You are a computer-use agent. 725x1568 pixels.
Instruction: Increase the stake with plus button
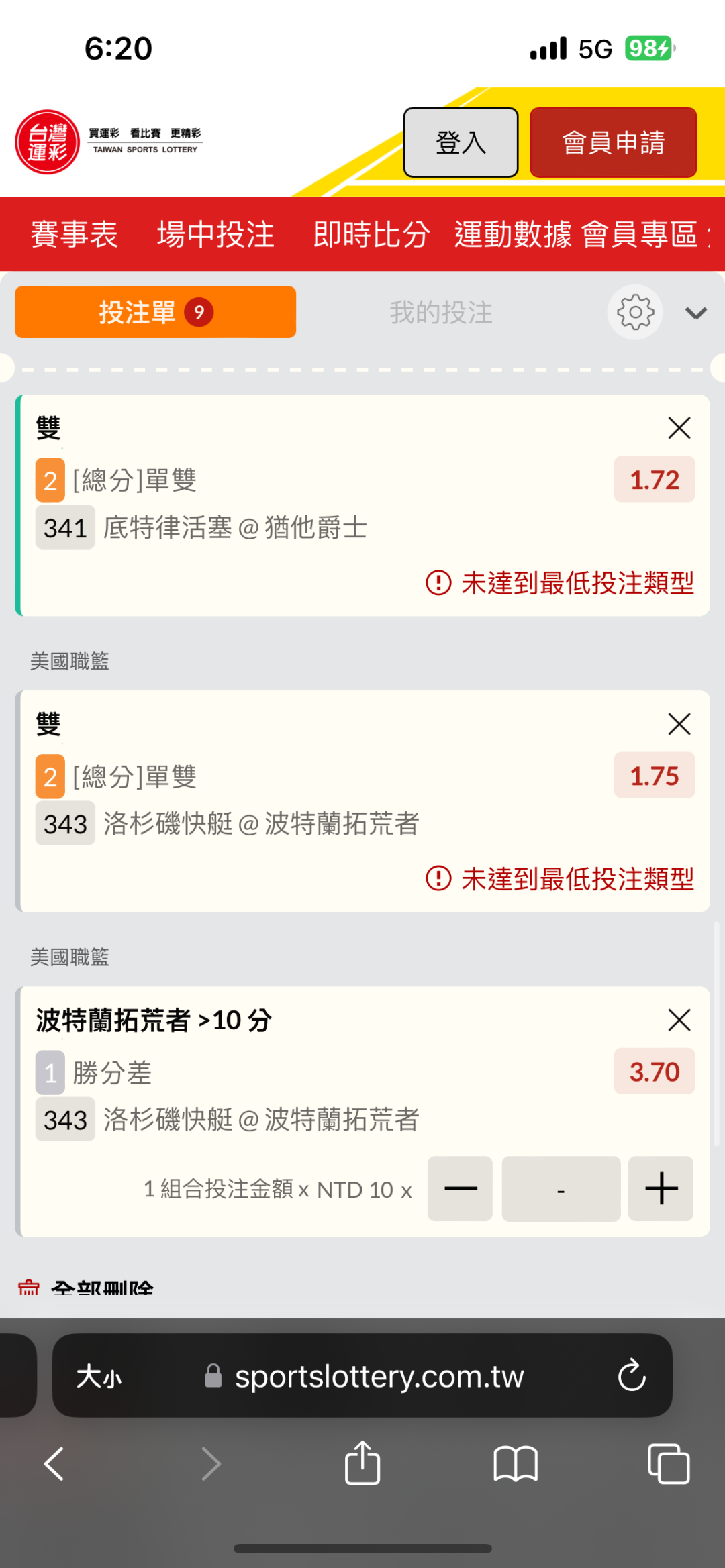tap(661, 1188)
